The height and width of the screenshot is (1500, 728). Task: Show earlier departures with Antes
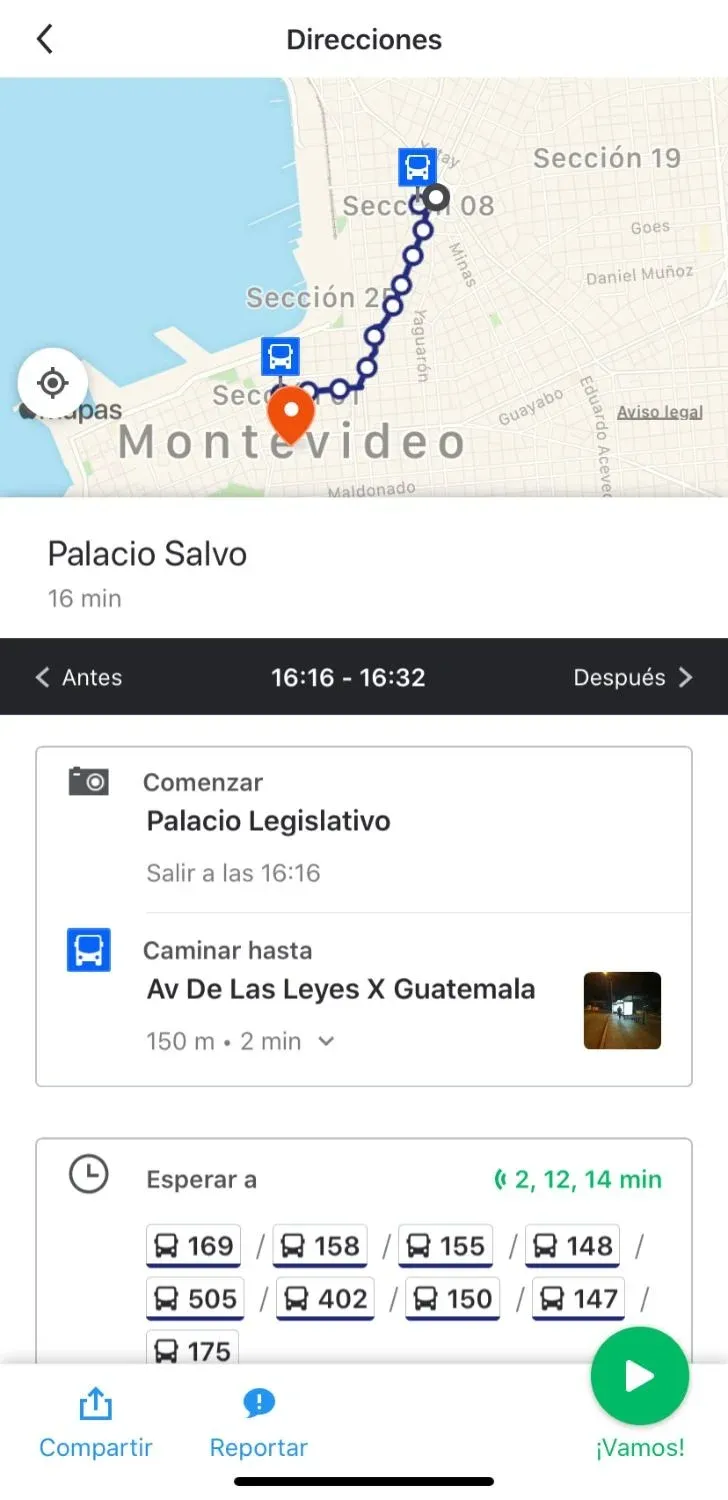[x=79, y=677]
